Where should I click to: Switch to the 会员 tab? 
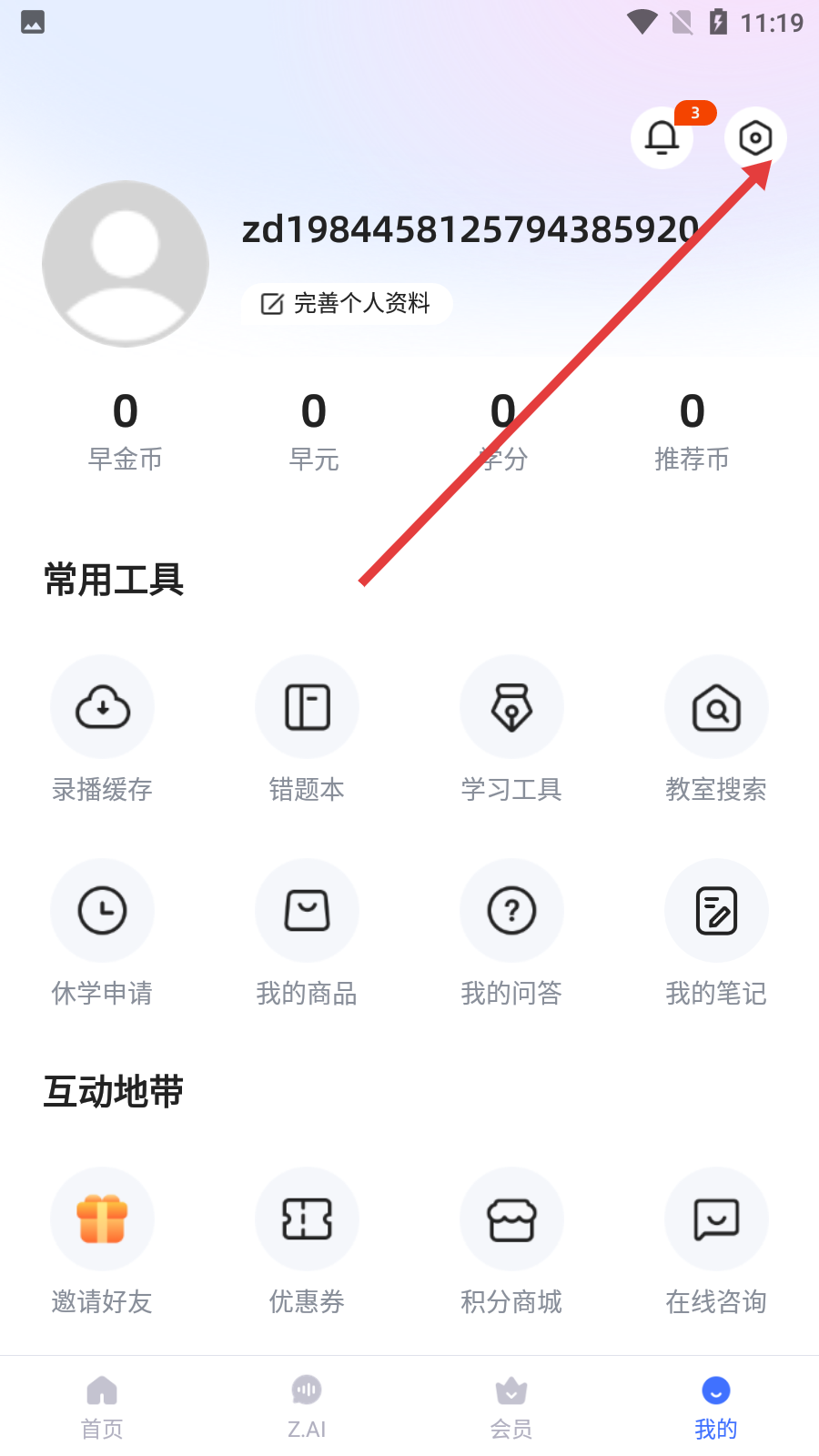(x=511, y=1406)
